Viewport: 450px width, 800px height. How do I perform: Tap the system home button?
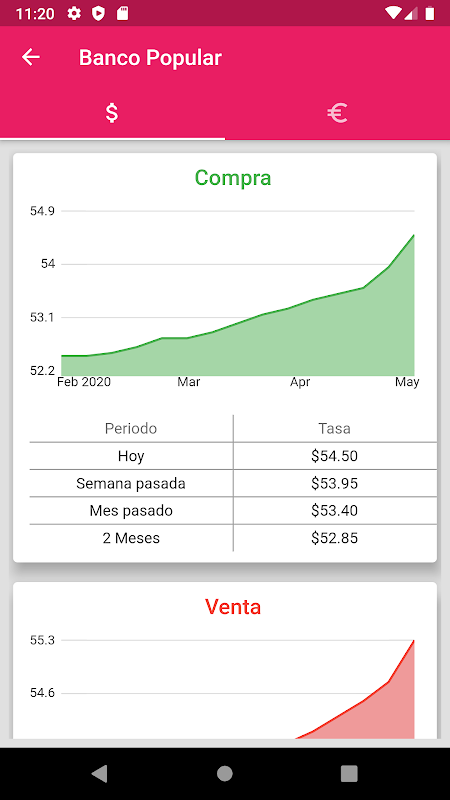224,773
